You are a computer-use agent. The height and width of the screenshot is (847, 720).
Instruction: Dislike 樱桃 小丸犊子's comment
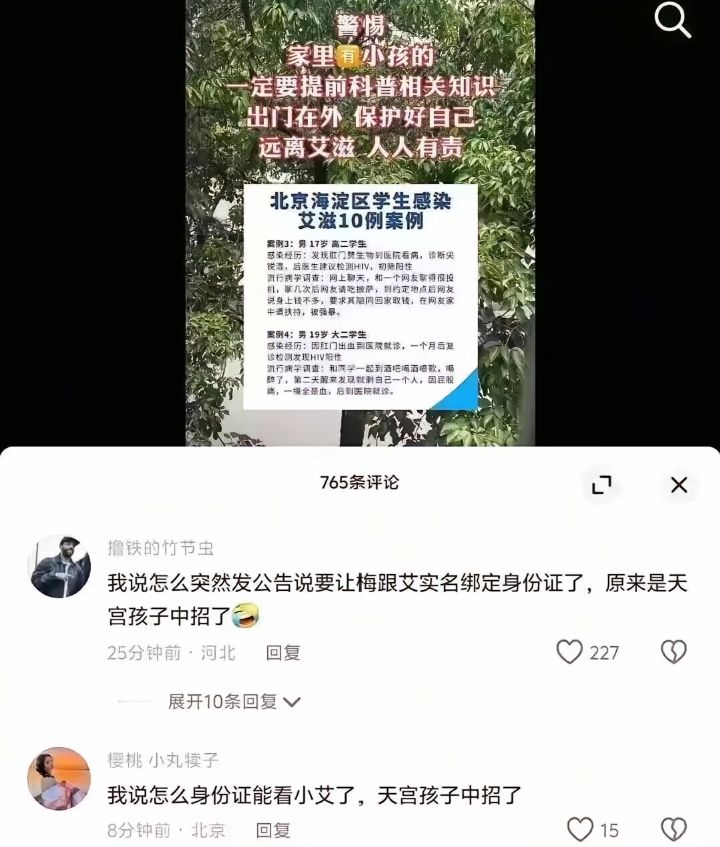click(674, 829)
